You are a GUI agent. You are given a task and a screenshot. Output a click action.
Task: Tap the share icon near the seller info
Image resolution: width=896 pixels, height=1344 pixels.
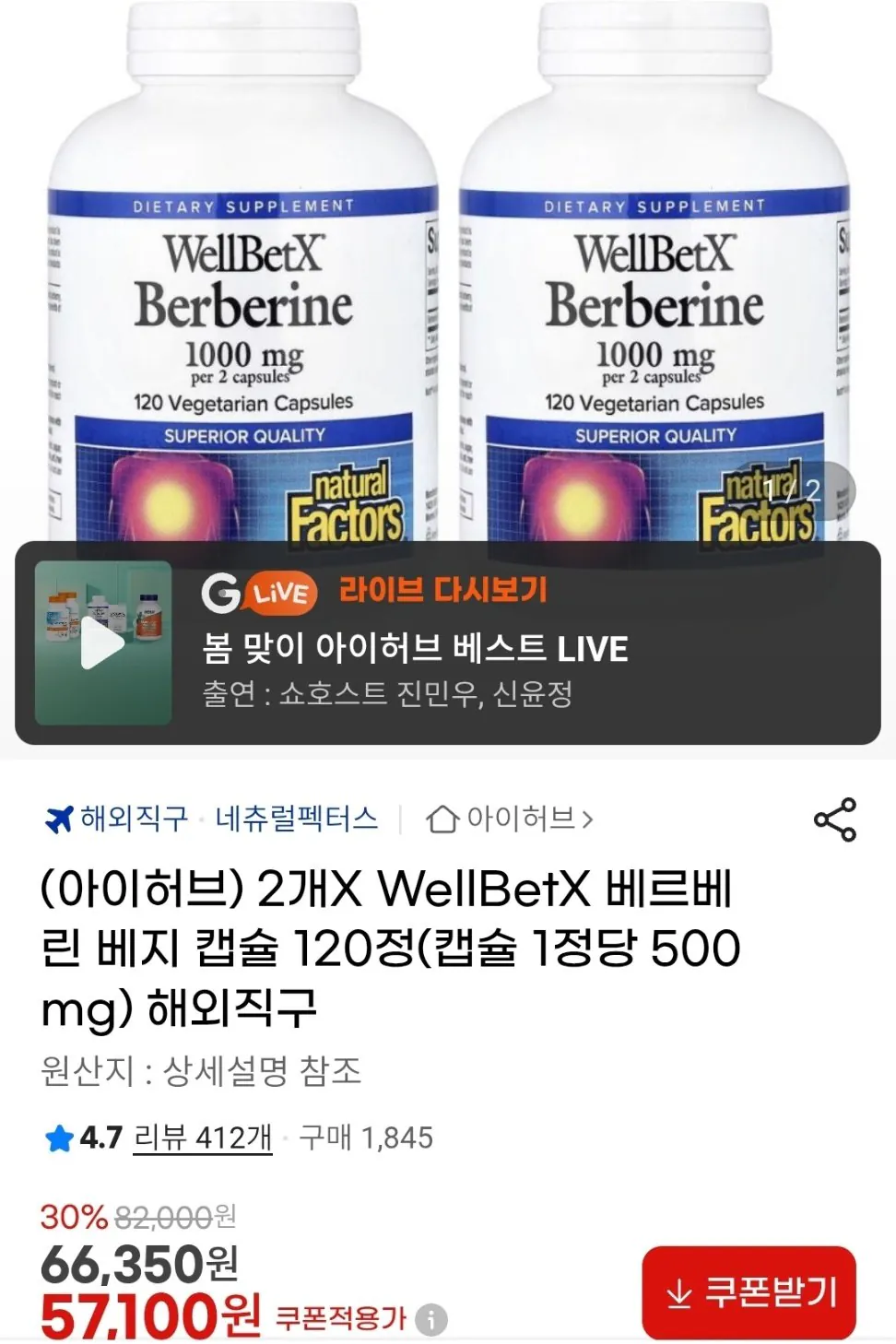834,818
